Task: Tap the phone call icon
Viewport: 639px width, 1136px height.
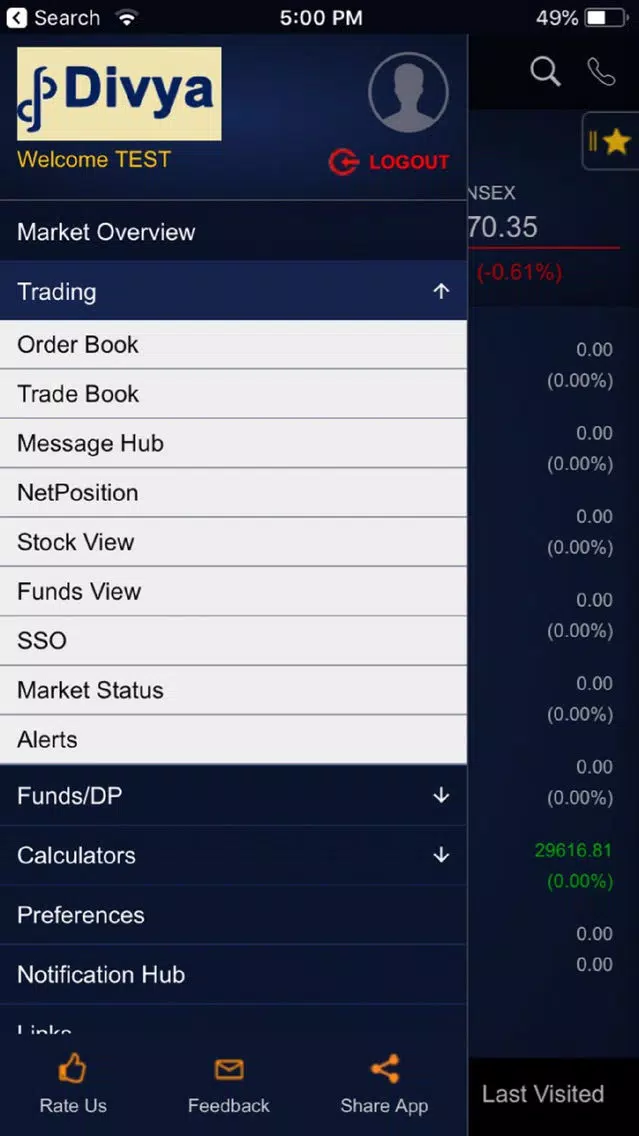Action: click(601, 72)
